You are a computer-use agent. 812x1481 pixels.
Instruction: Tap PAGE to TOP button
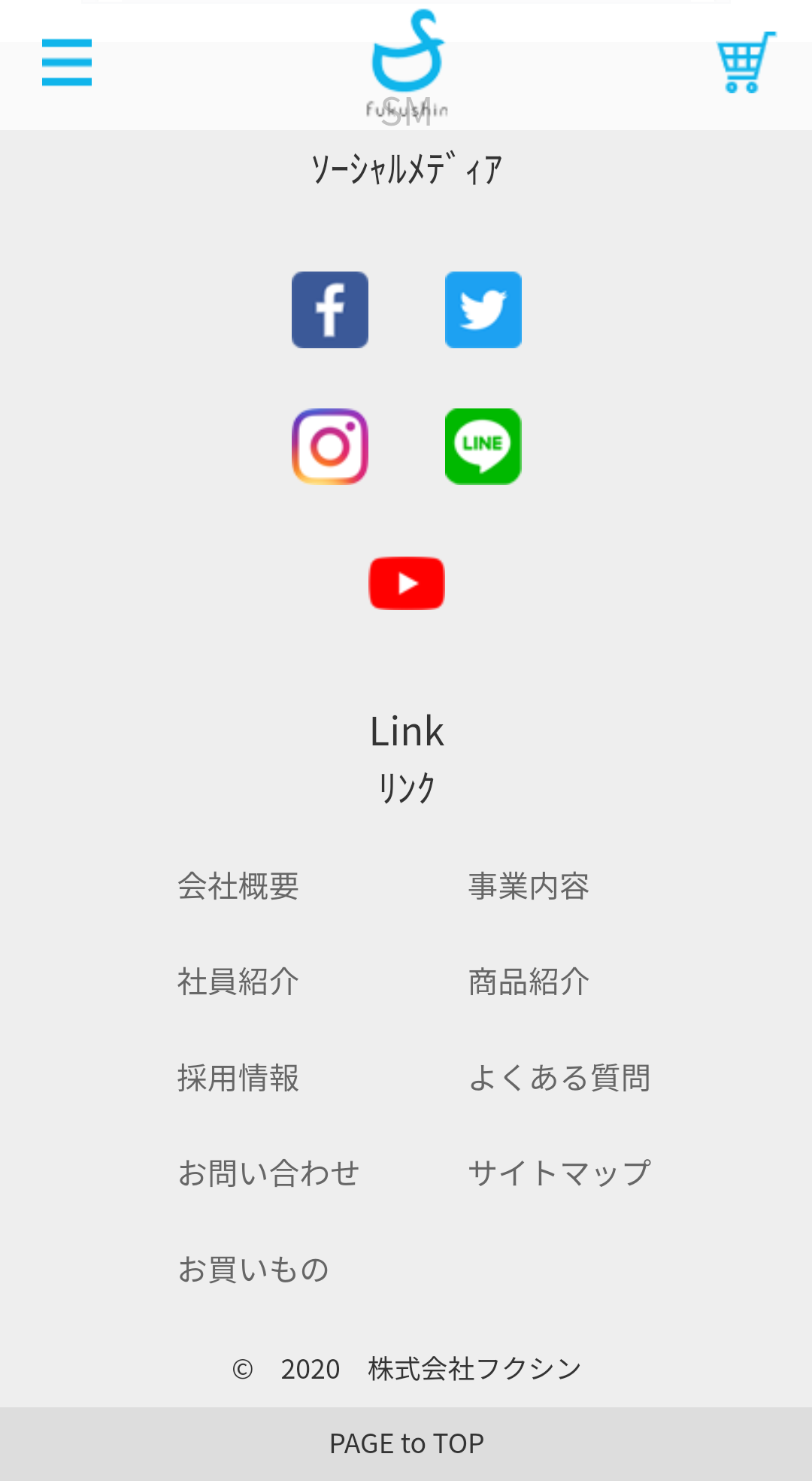pos(406,1443)
